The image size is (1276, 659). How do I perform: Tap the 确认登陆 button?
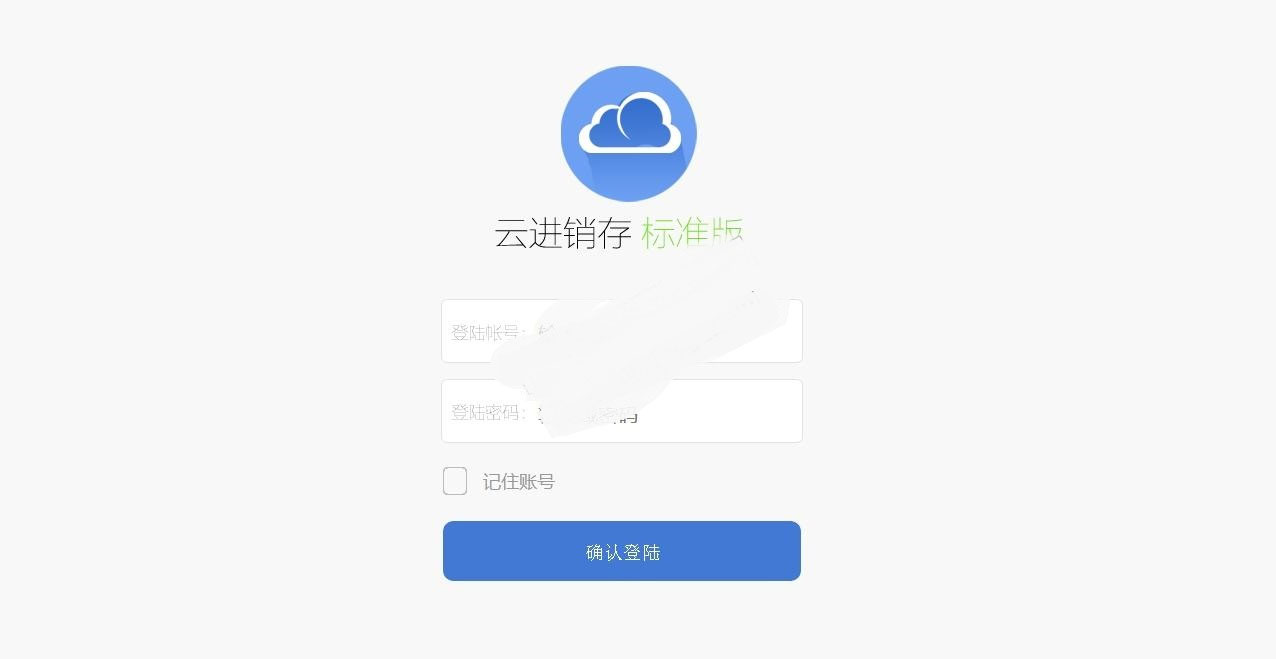tap(621, 551)
